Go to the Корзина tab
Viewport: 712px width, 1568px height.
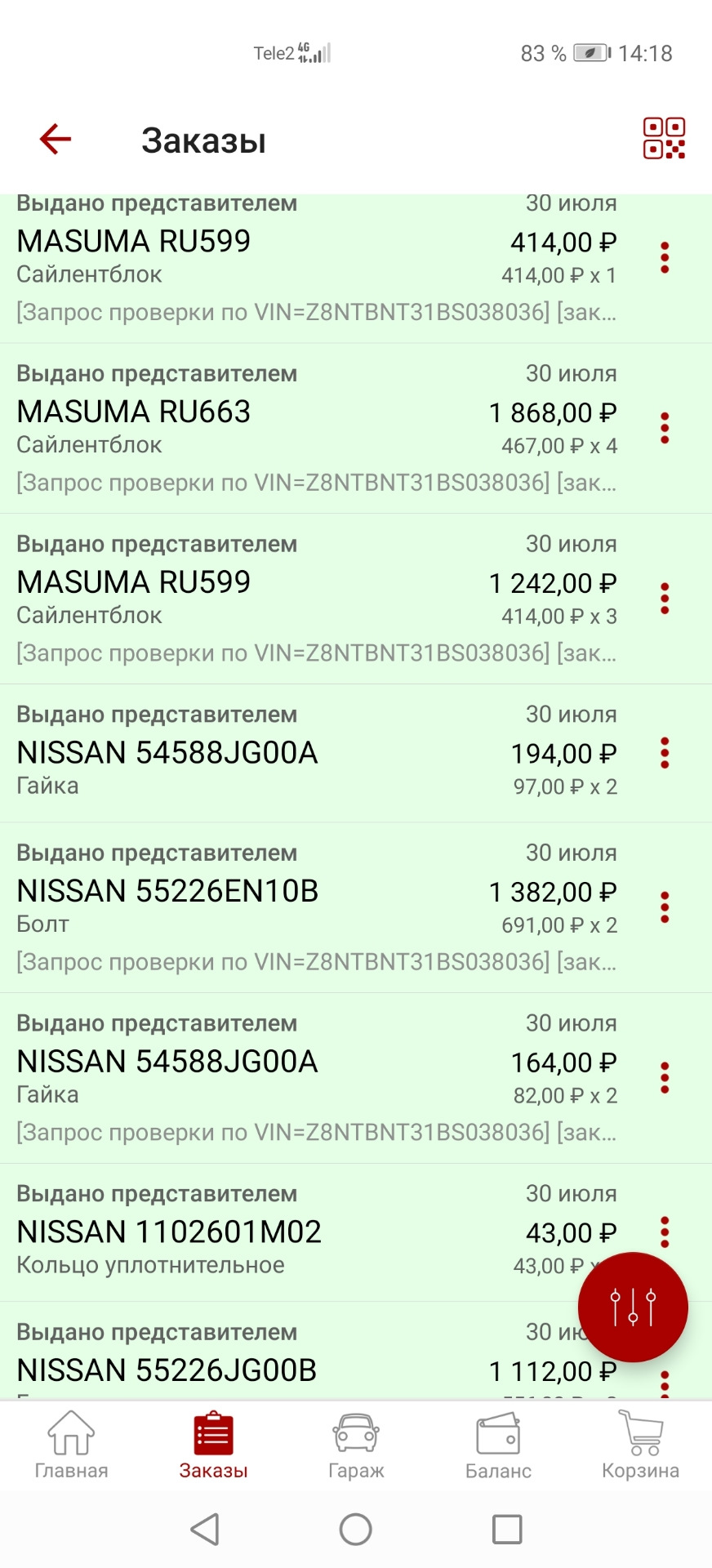[640, 1445]
